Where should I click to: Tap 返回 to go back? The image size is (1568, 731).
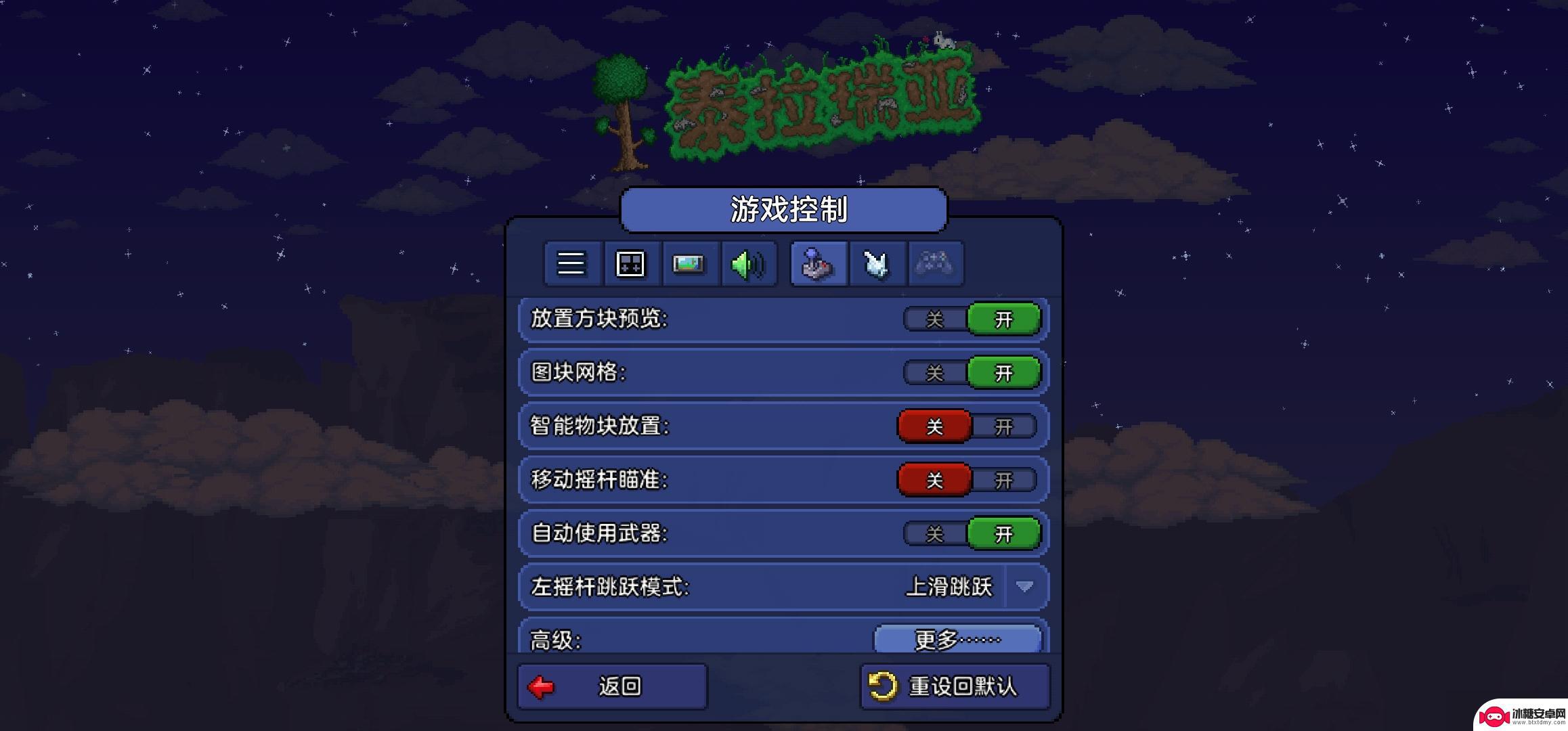613,686
